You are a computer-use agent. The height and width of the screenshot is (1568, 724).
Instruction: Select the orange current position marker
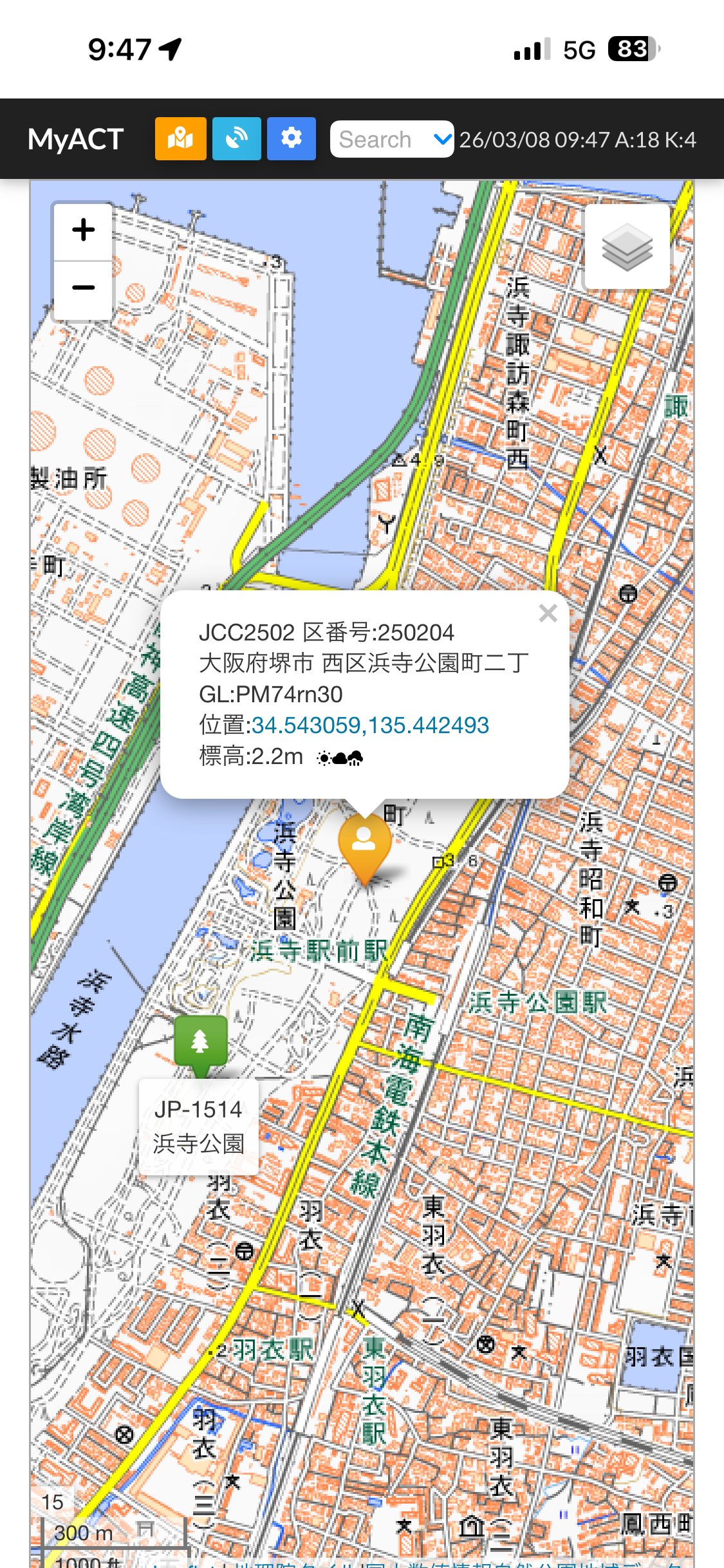tap(365, 844)
